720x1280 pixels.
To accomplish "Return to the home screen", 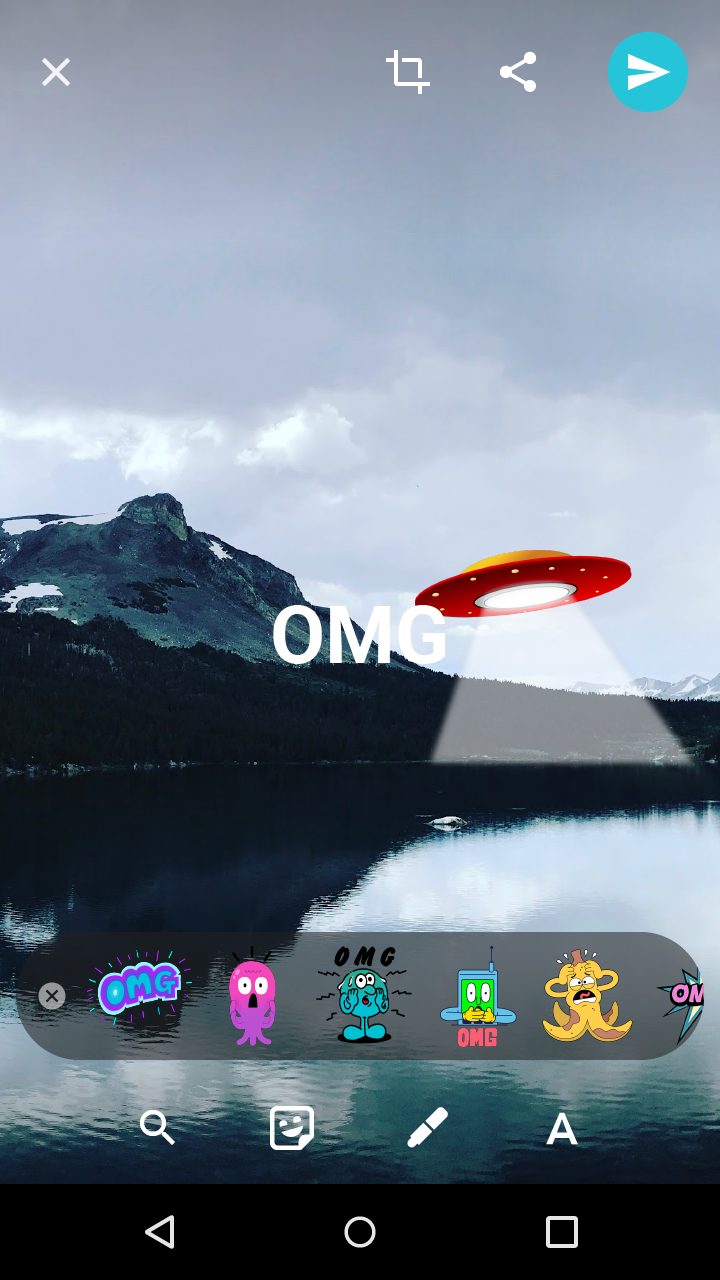I will tap(360, 1232).
